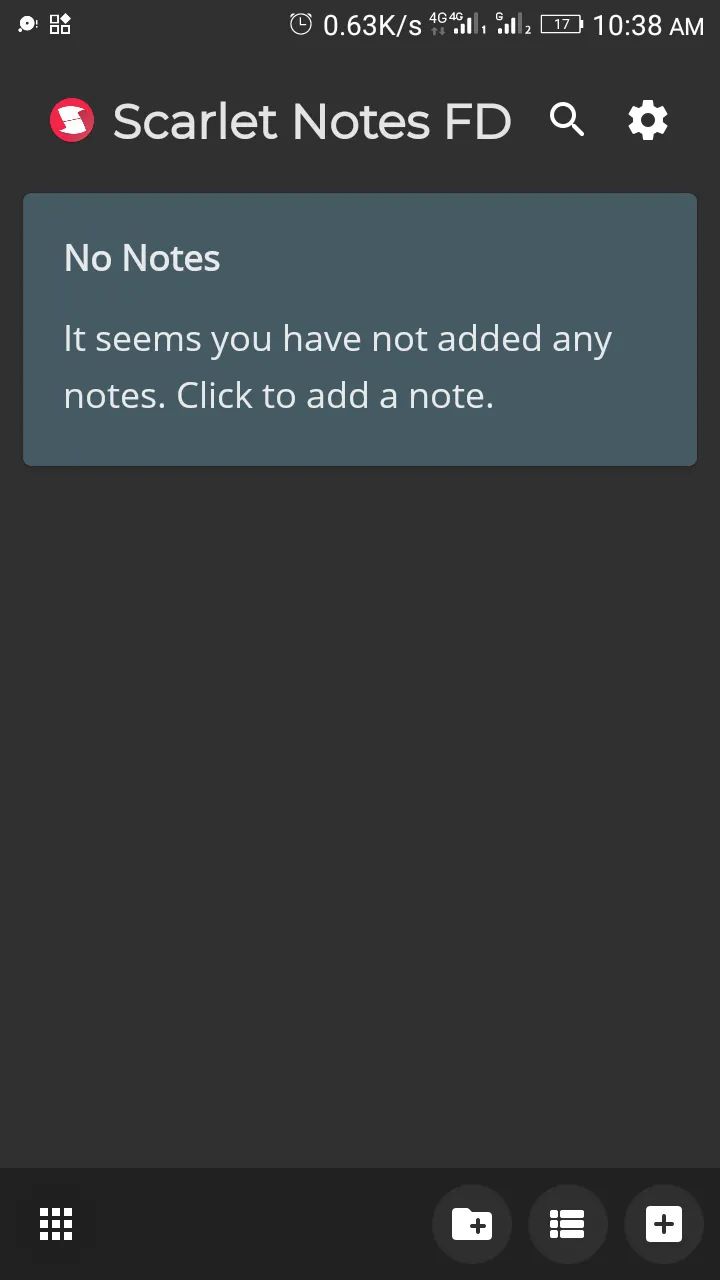Open the search icon in the header
The width and height of the screenshot is (720, 1280).
click(567, 121)
